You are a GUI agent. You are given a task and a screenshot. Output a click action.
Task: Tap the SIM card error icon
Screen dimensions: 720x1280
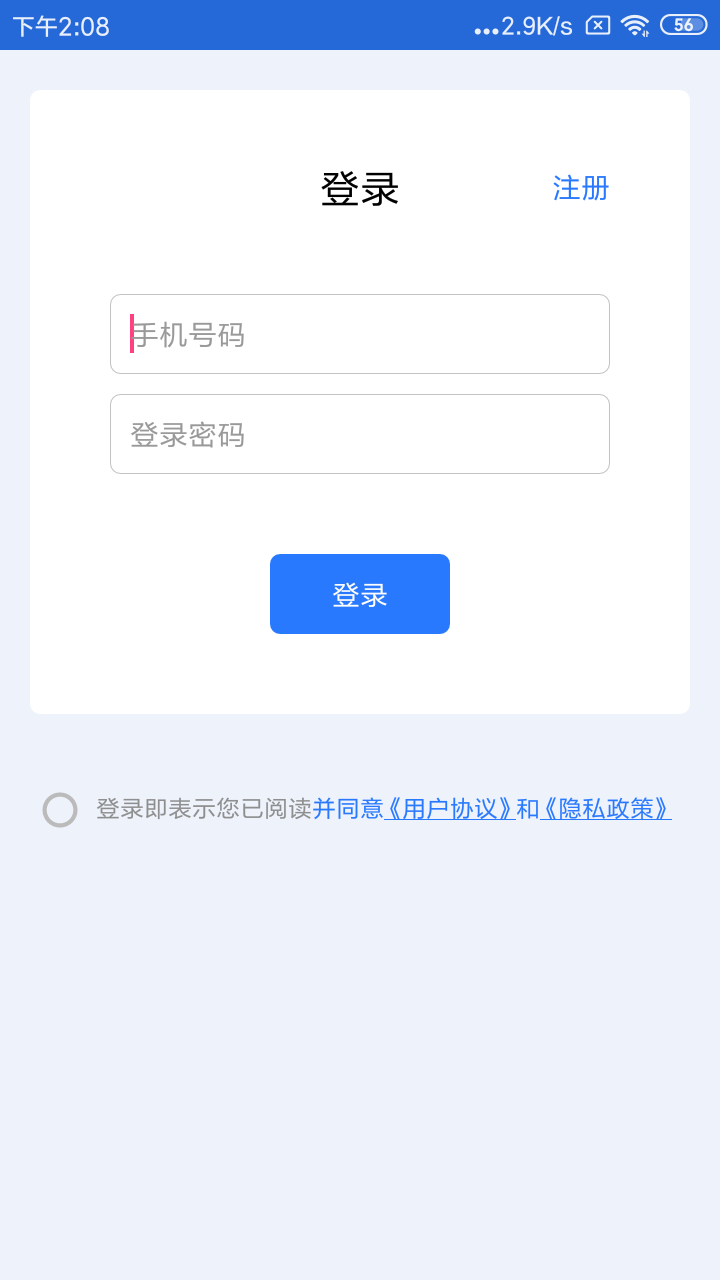tap(599, 25)
